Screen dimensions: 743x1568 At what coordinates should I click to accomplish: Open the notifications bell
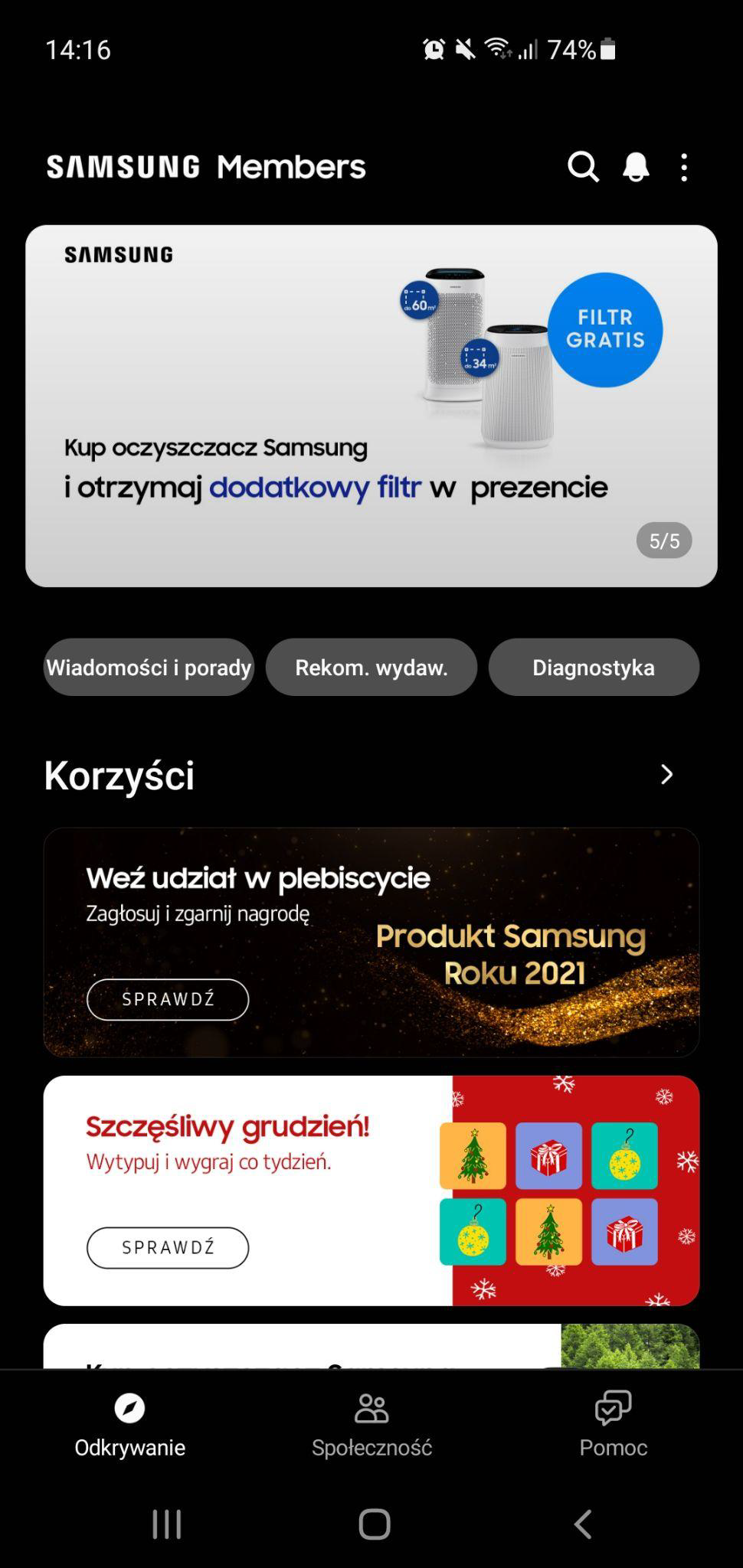[636, 166]
